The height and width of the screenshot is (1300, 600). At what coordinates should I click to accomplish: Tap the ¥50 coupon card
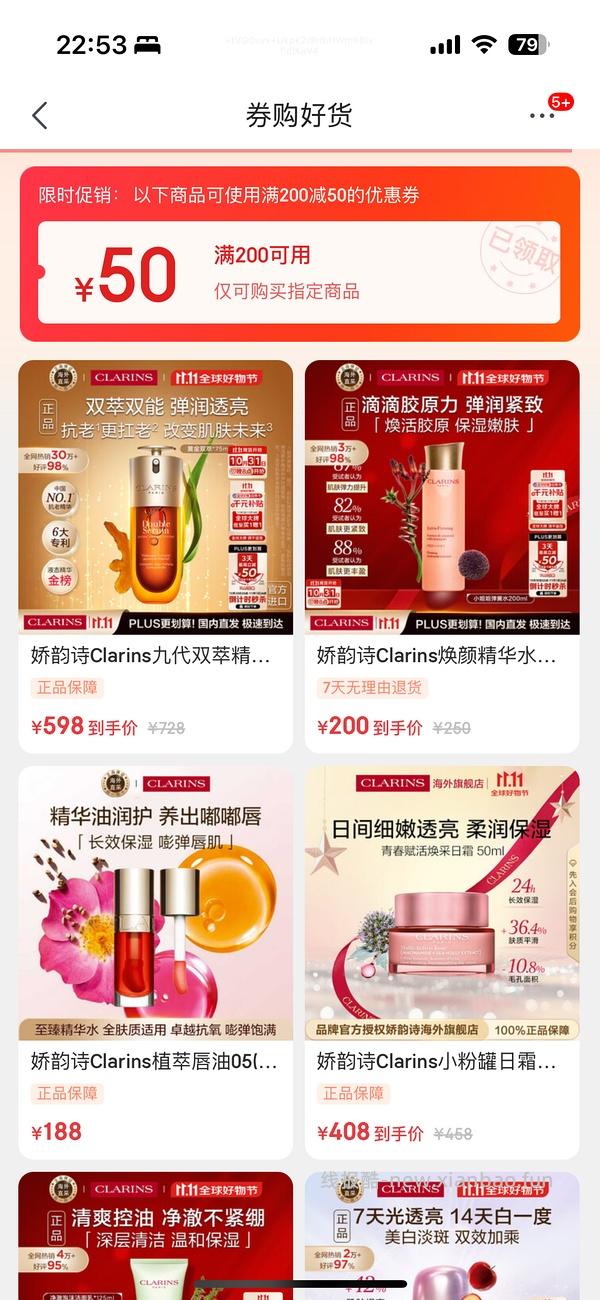pos(298,273)
